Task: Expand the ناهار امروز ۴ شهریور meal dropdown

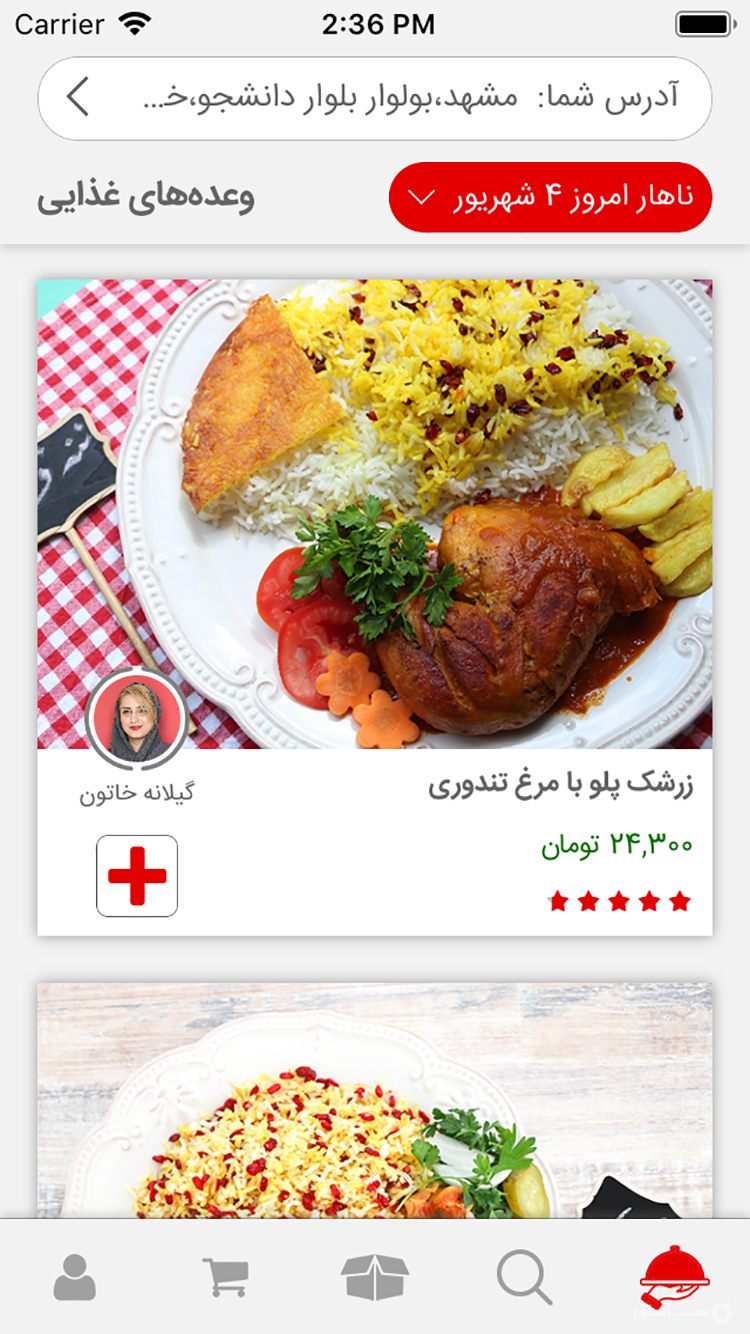Action: click(550, 197)
